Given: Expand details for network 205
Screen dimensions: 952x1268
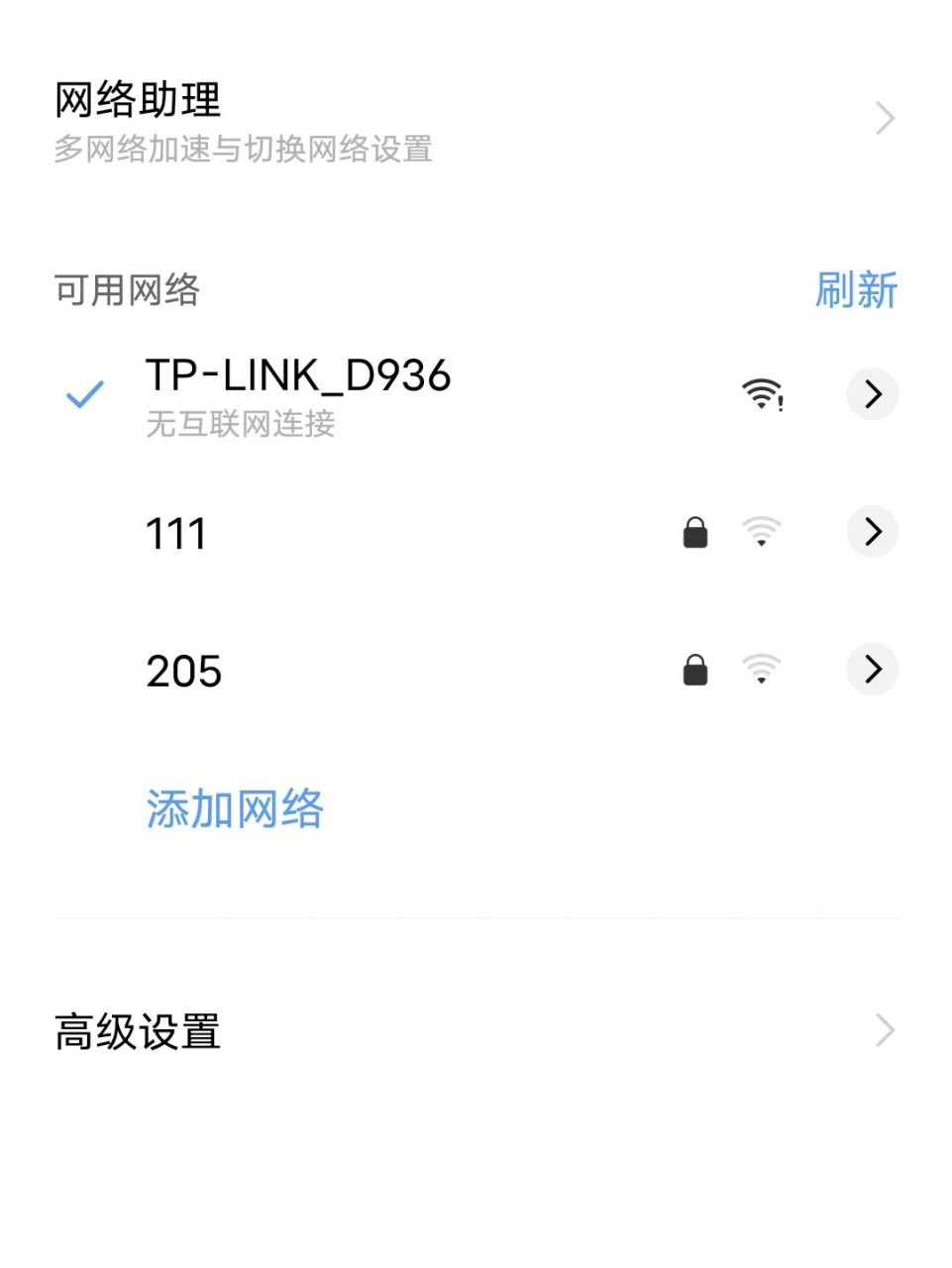Looking at the screenshot, I should pyautogui.click(x=872, y=669).
